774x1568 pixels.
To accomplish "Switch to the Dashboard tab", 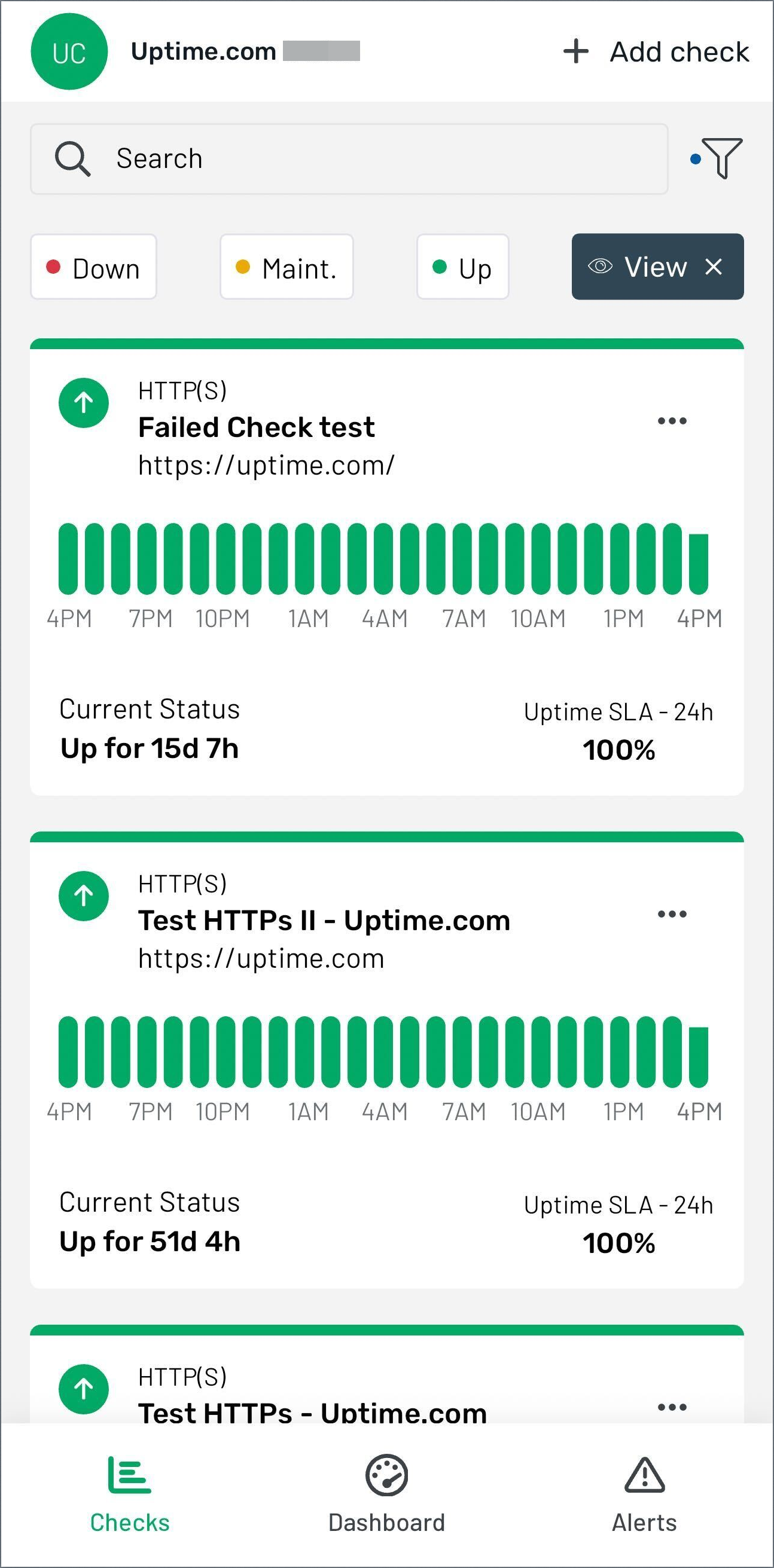I will coord(386,1494).
